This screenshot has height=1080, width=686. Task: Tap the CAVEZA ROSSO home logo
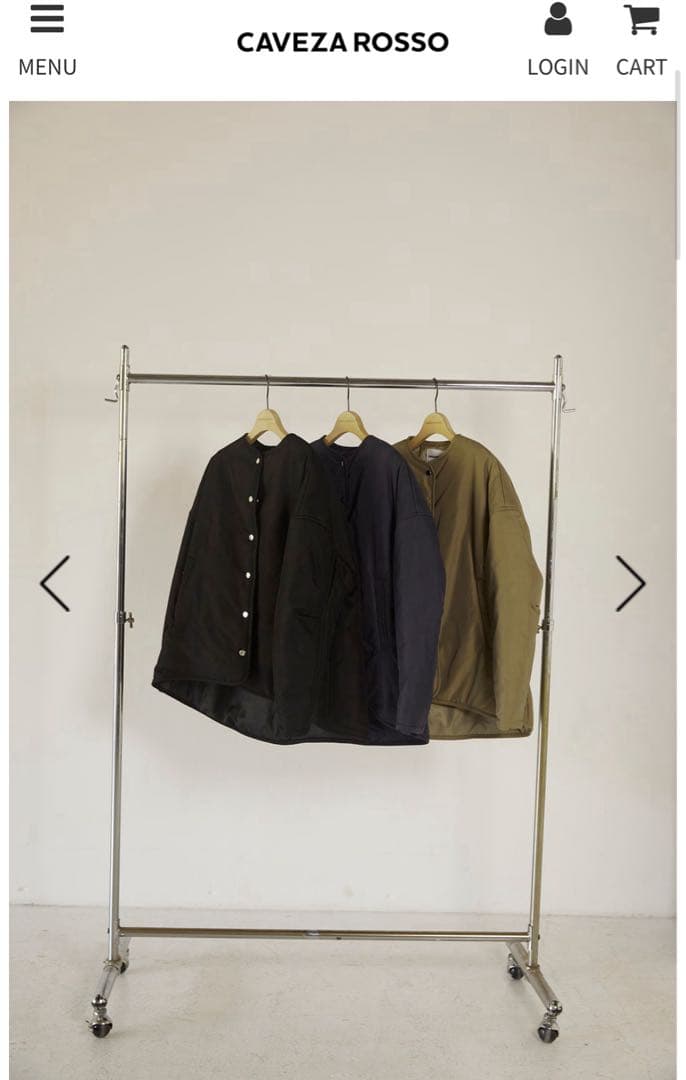(x=342, y=42)
